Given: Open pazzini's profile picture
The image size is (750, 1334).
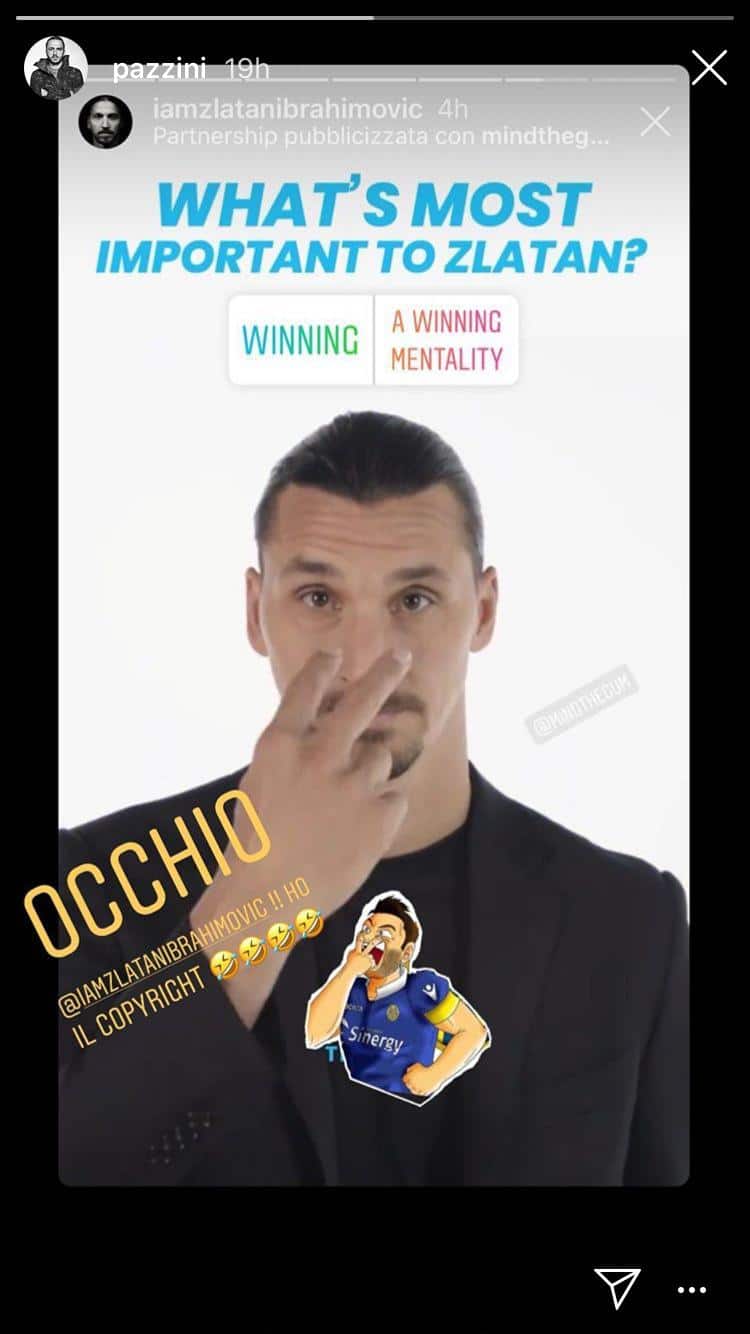Looking at the screenshot, I should (x=55, y=68).
